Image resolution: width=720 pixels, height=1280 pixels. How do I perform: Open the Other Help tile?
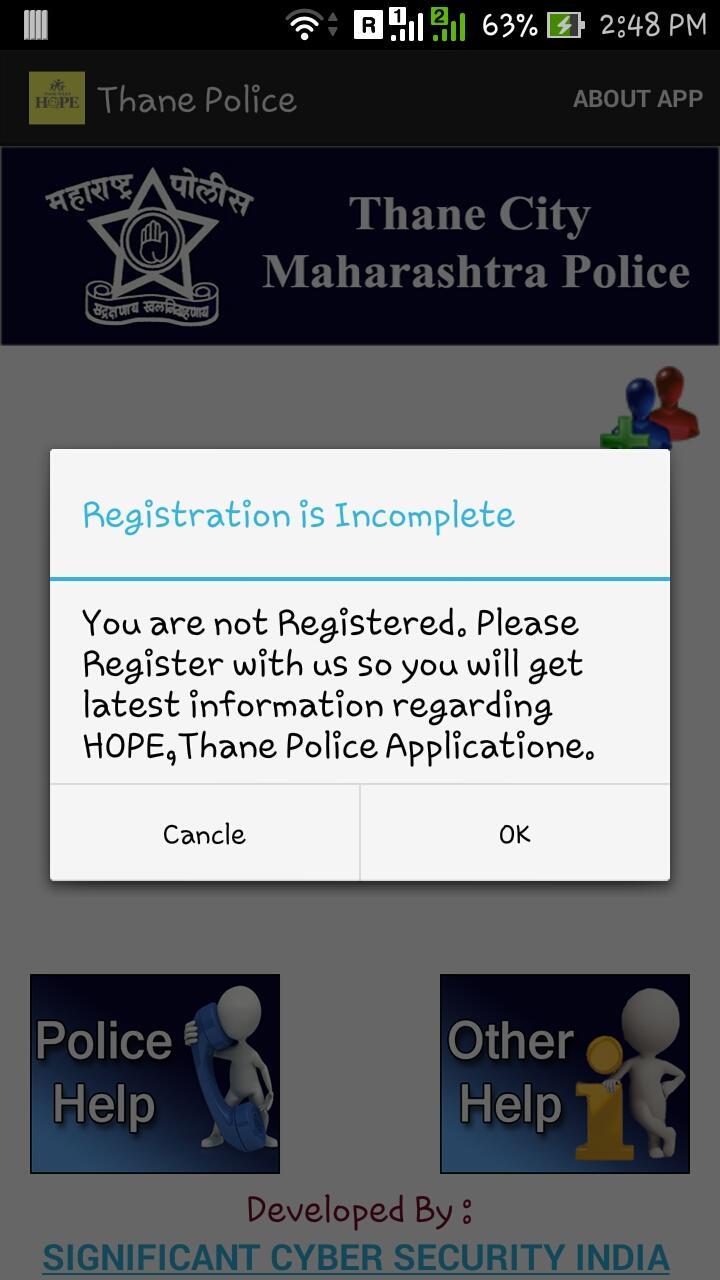pos(565,1073)
